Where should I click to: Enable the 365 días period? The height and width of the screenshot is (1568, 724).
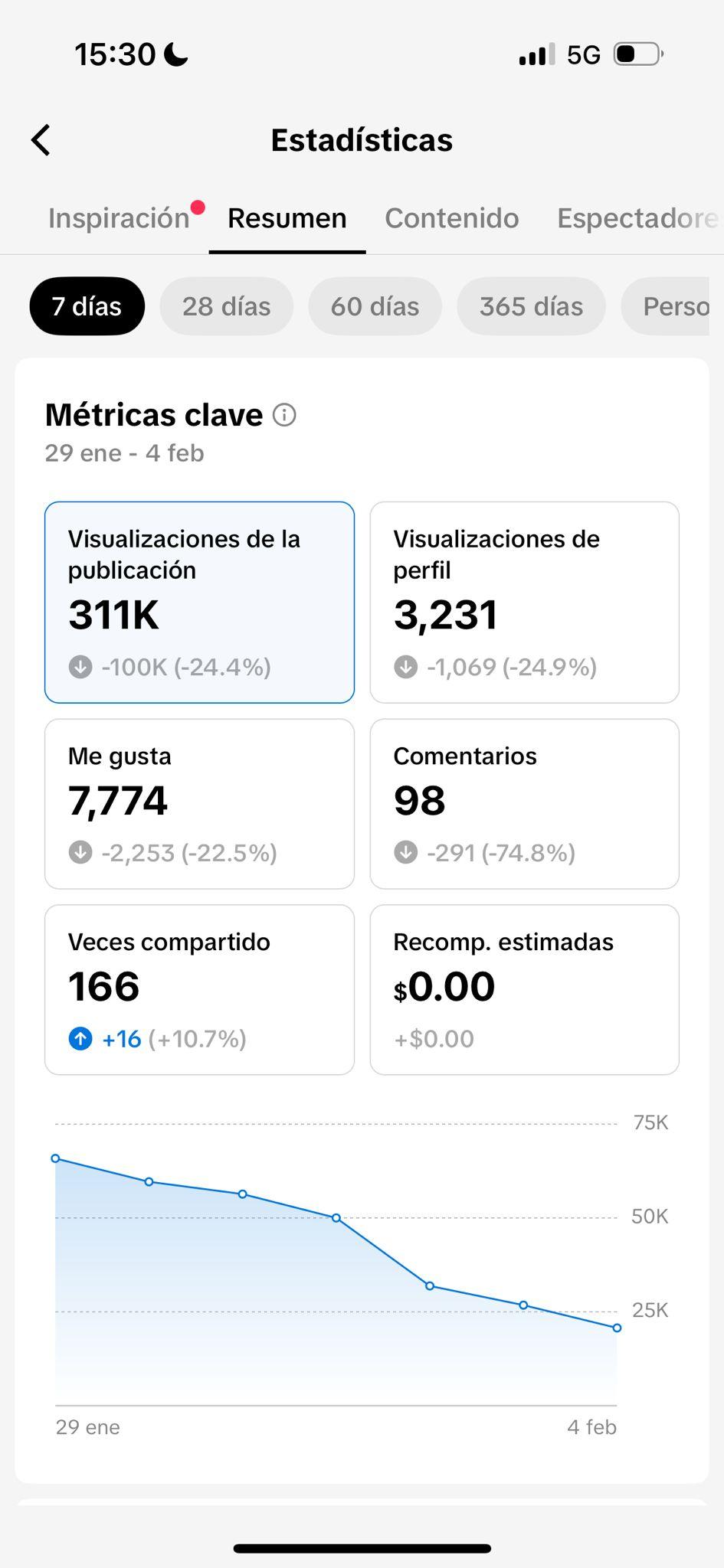pyautogui.click(x=531, y=305)
